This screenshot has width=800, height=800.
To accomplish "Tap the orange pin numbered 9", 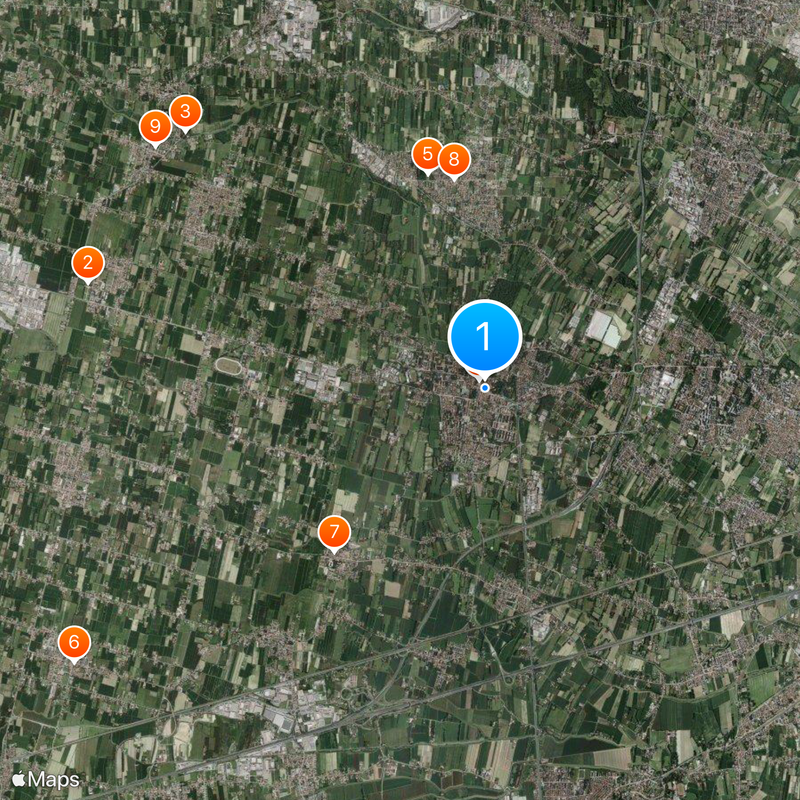I will coord(154,127).
